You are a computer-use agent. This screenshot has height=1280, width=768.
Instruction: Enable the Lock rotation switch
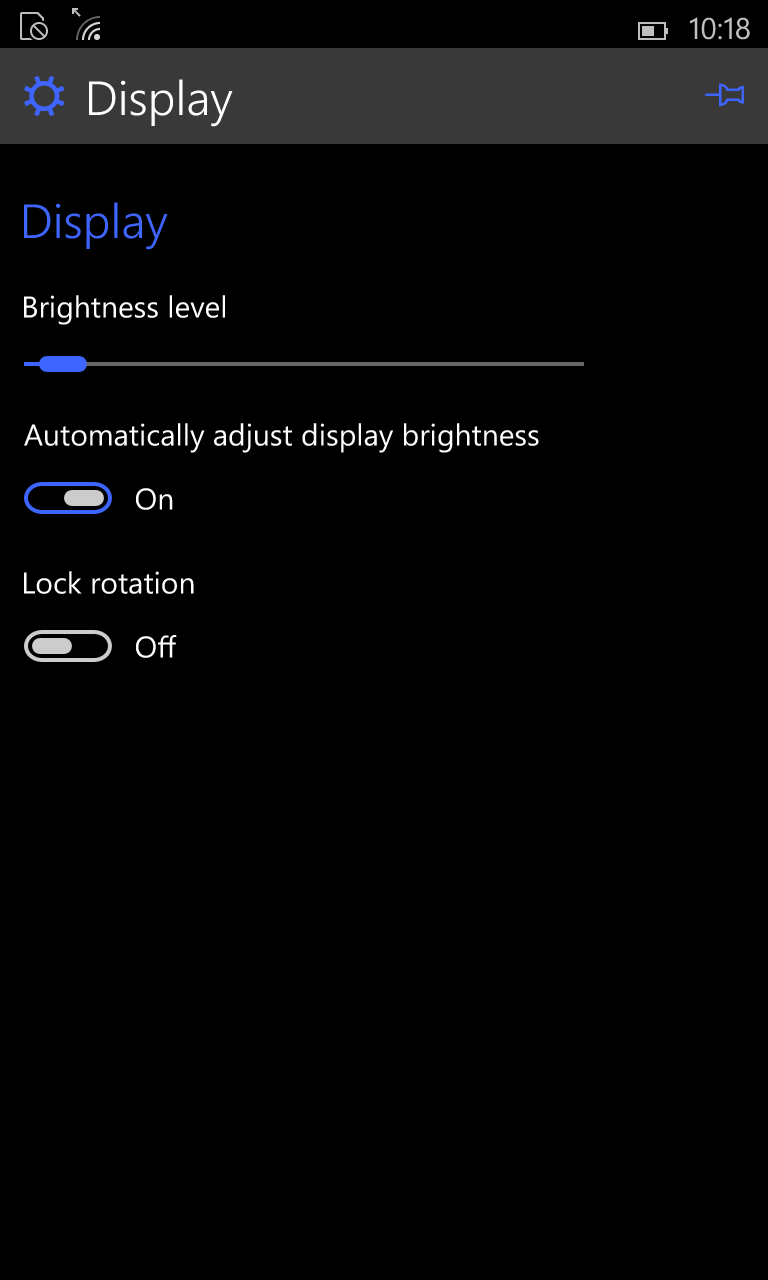[x=68, y=646]
